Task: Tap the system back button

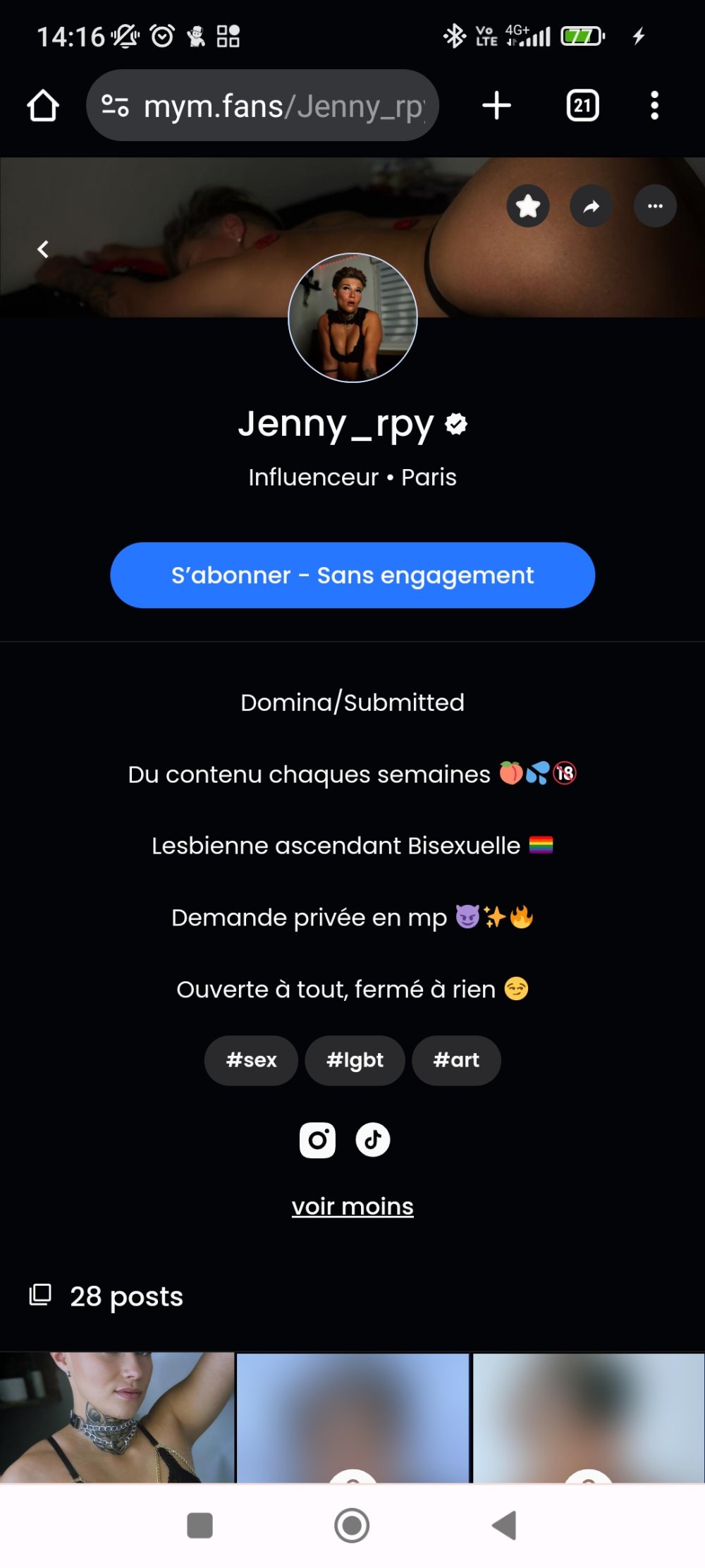Action: click(505, 1525)
